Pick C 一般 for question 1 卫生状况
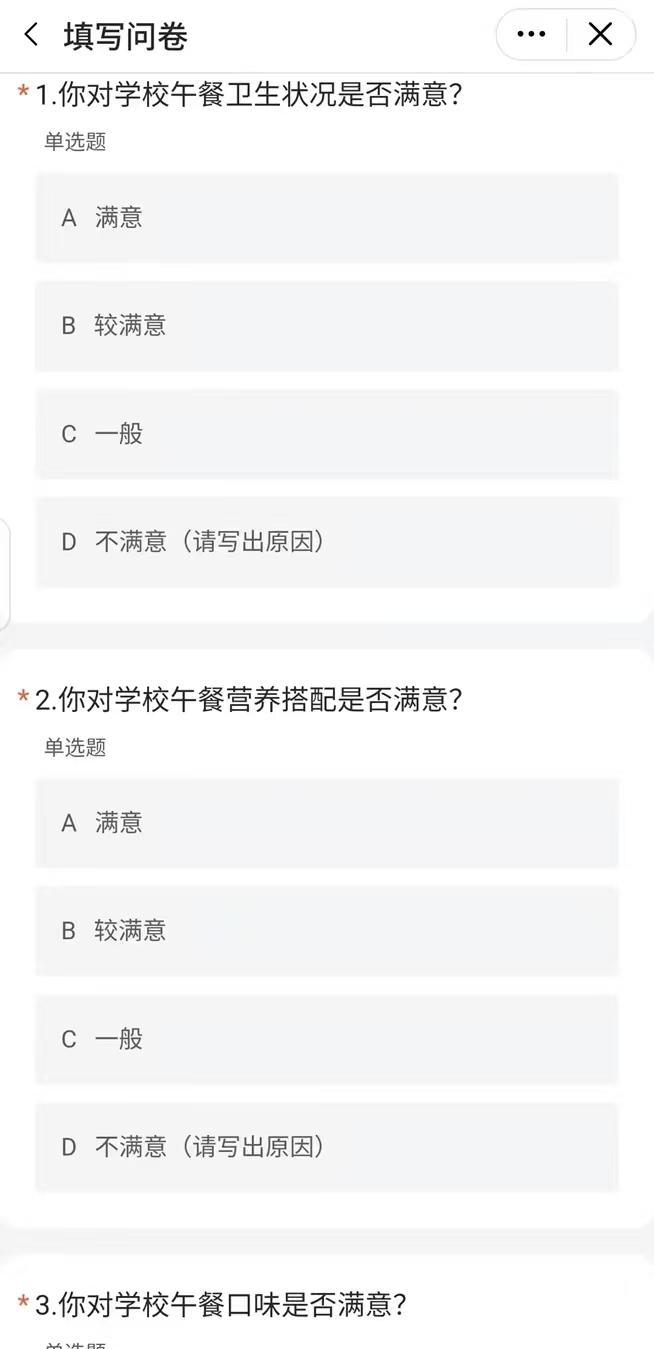This screenshot has width=654, height=1349. (x=327, y=434)
